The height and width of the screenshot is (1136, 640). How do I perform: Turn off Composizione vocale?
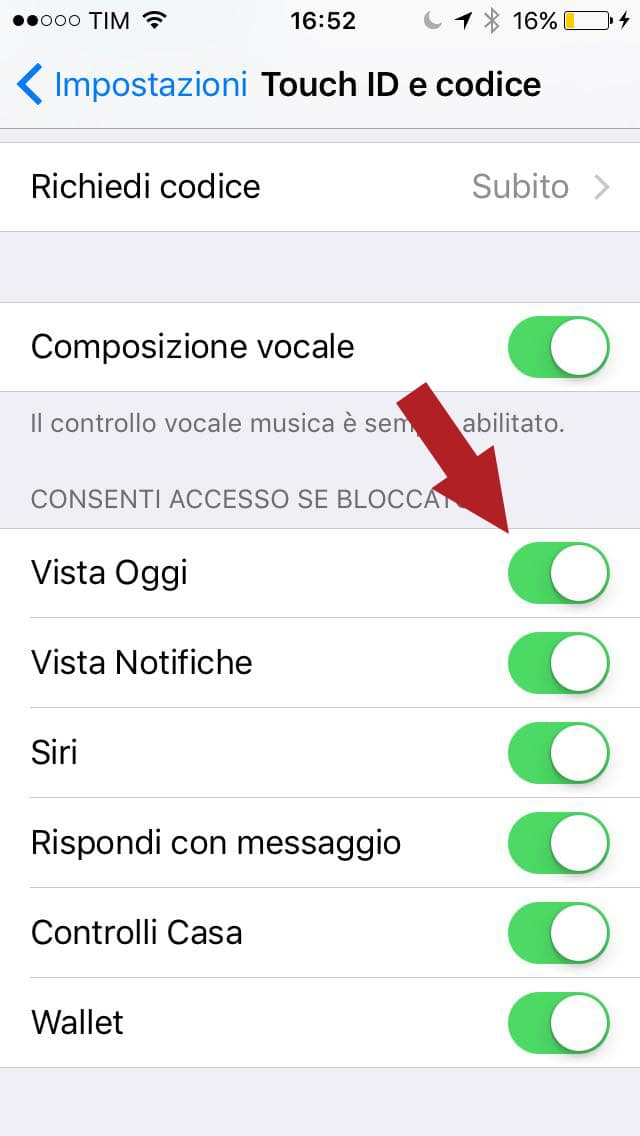[x=558, y=347]
